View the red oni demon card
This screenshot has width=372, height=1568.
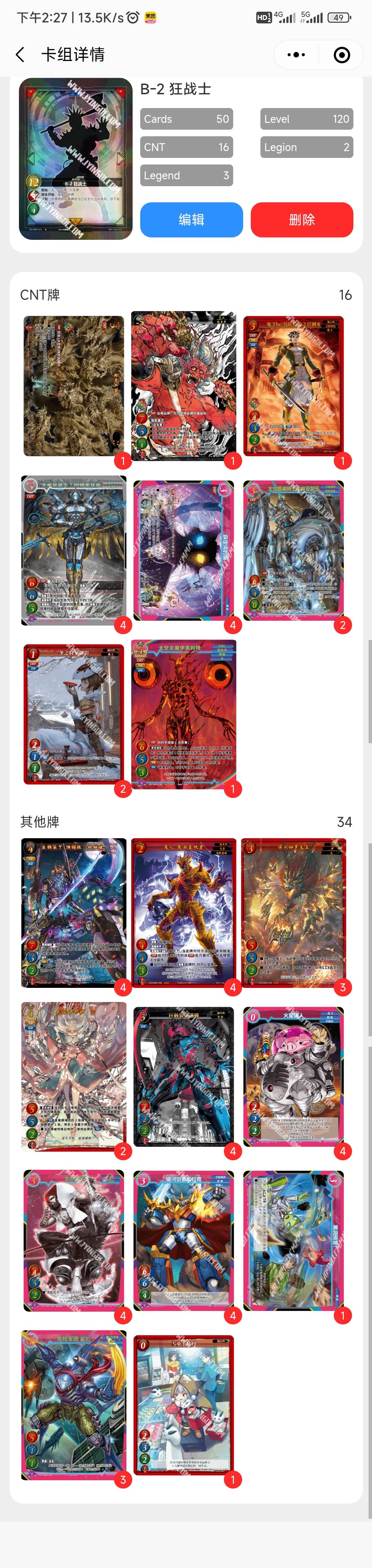pyautogui.click(x=183, y=386)
